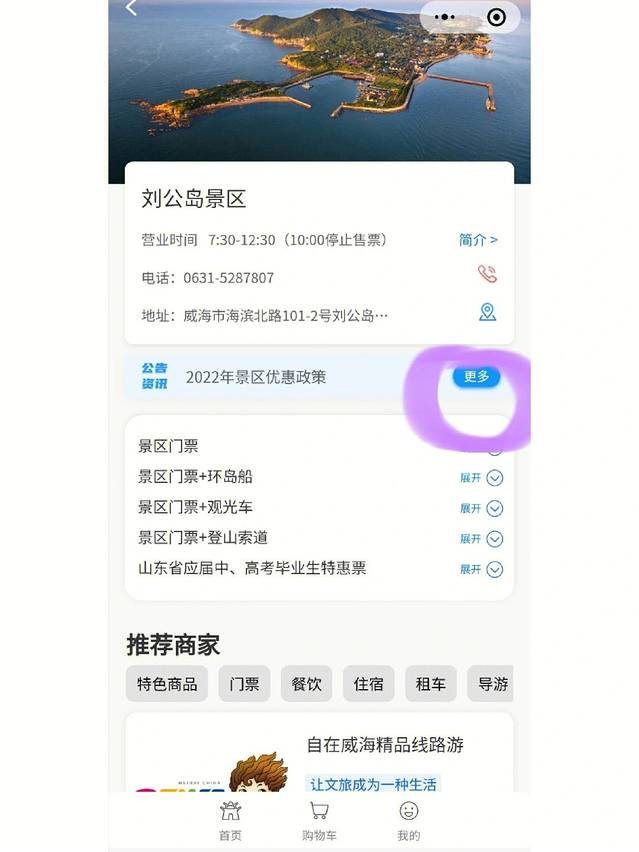The image size is (639, 852).
Task: Select the 特色商品 merchant chip
Action: 167,684
